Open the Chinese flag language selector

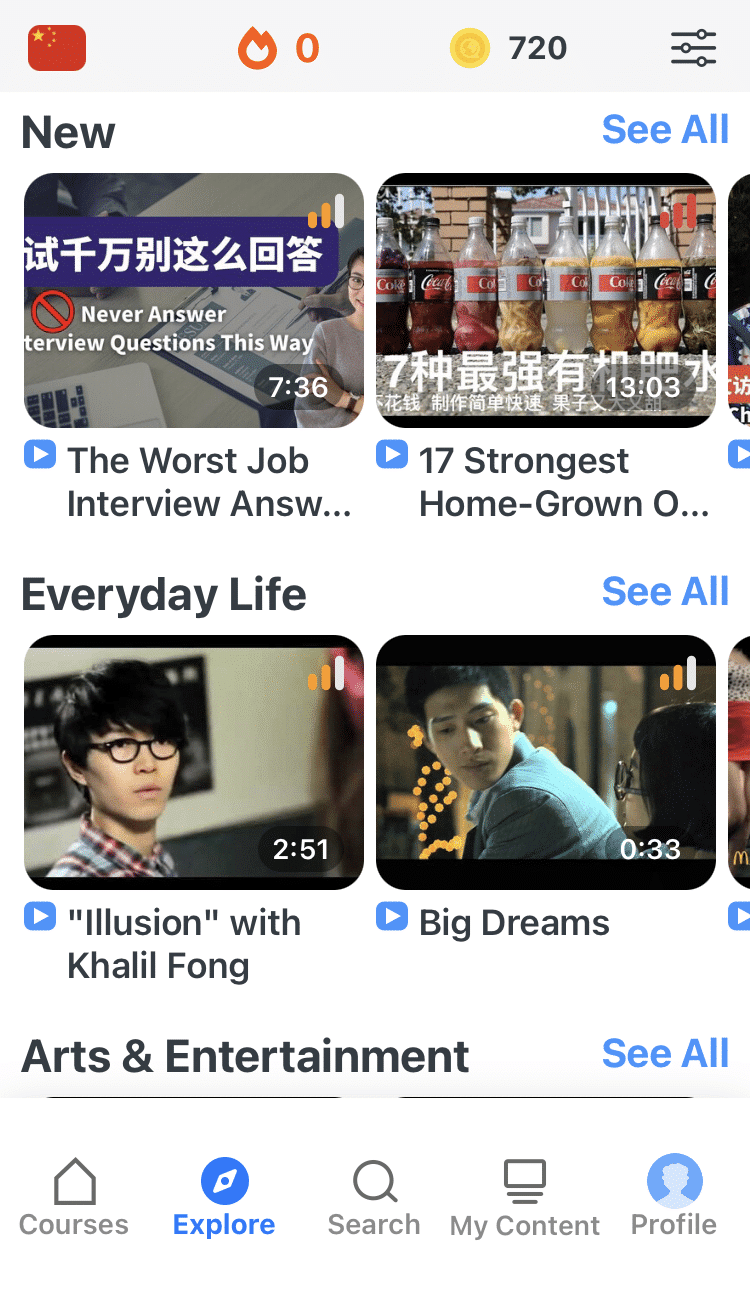coord(57,48)
